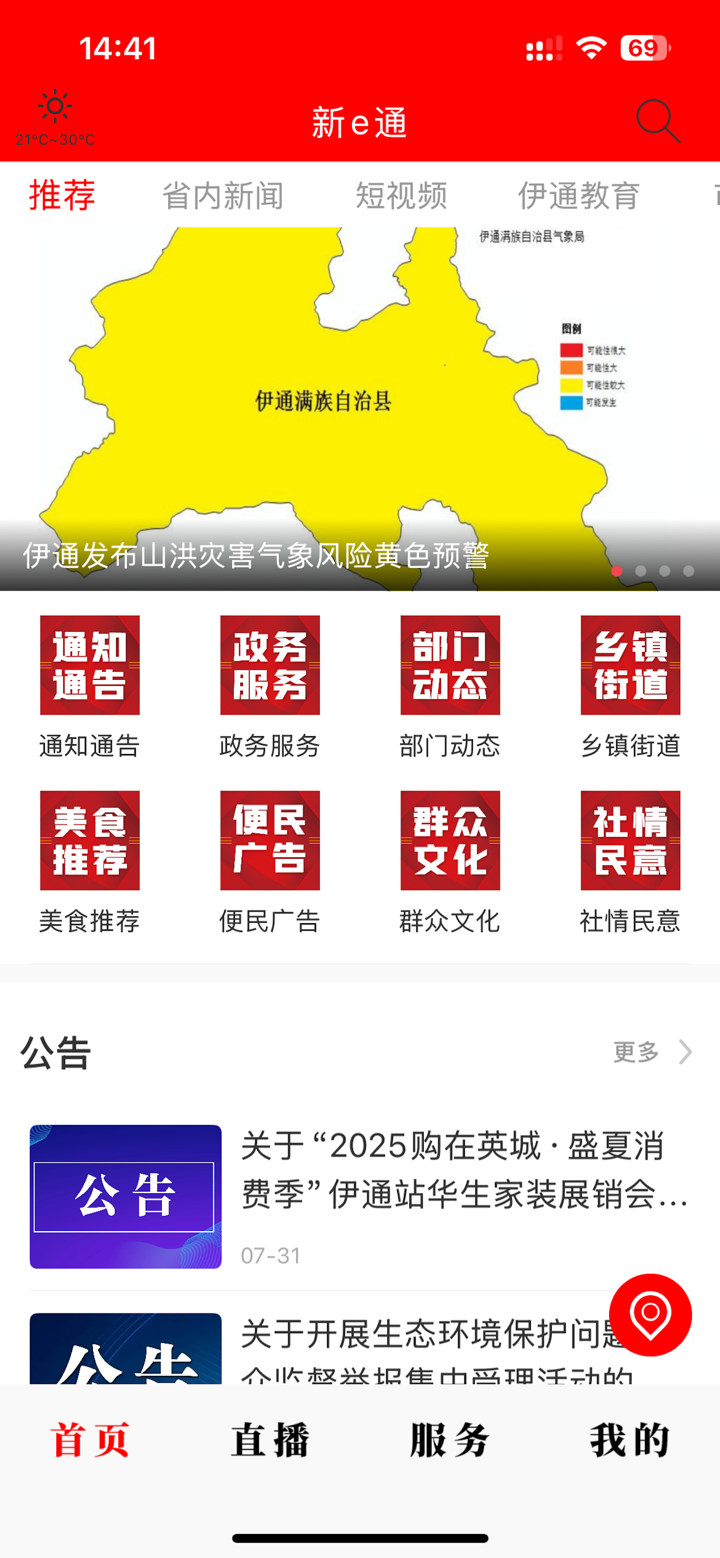Open the search icon in the header
The width and height of the screenshot is (720, 1558).
(x=657, y=120)
